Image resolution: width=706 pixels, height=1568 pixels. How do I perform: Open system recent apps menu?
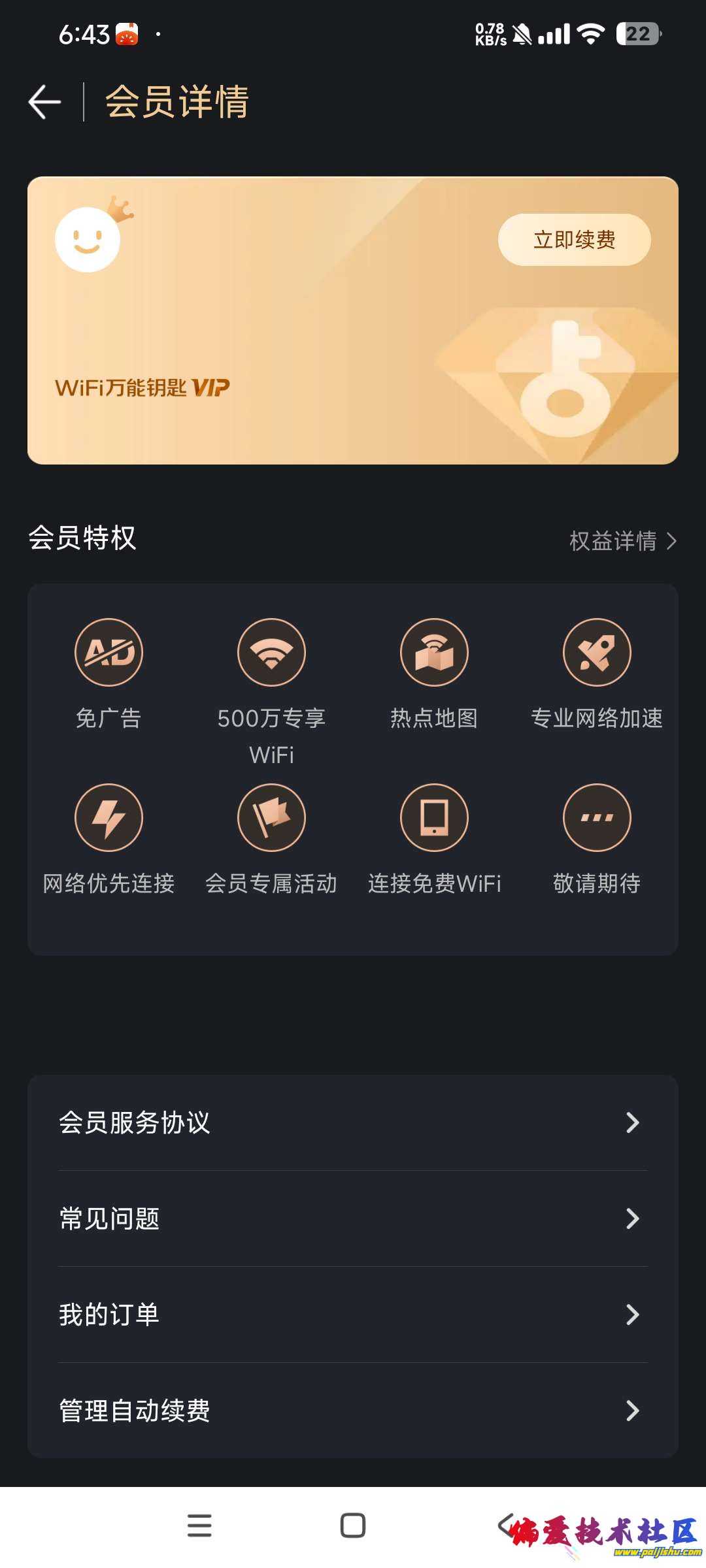[x=199, y=1526]
